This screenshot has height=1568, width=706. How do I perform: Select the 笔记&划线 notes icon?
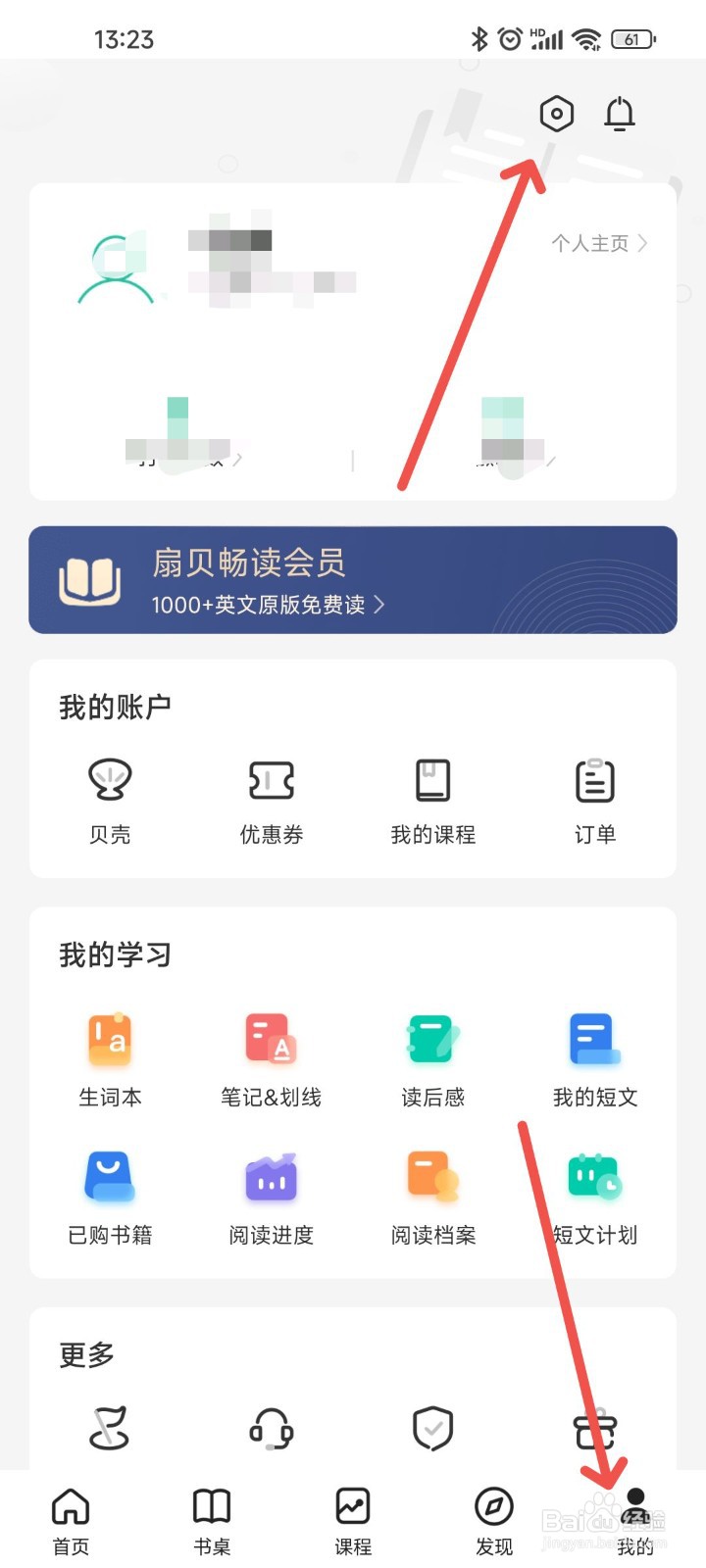271,1039
